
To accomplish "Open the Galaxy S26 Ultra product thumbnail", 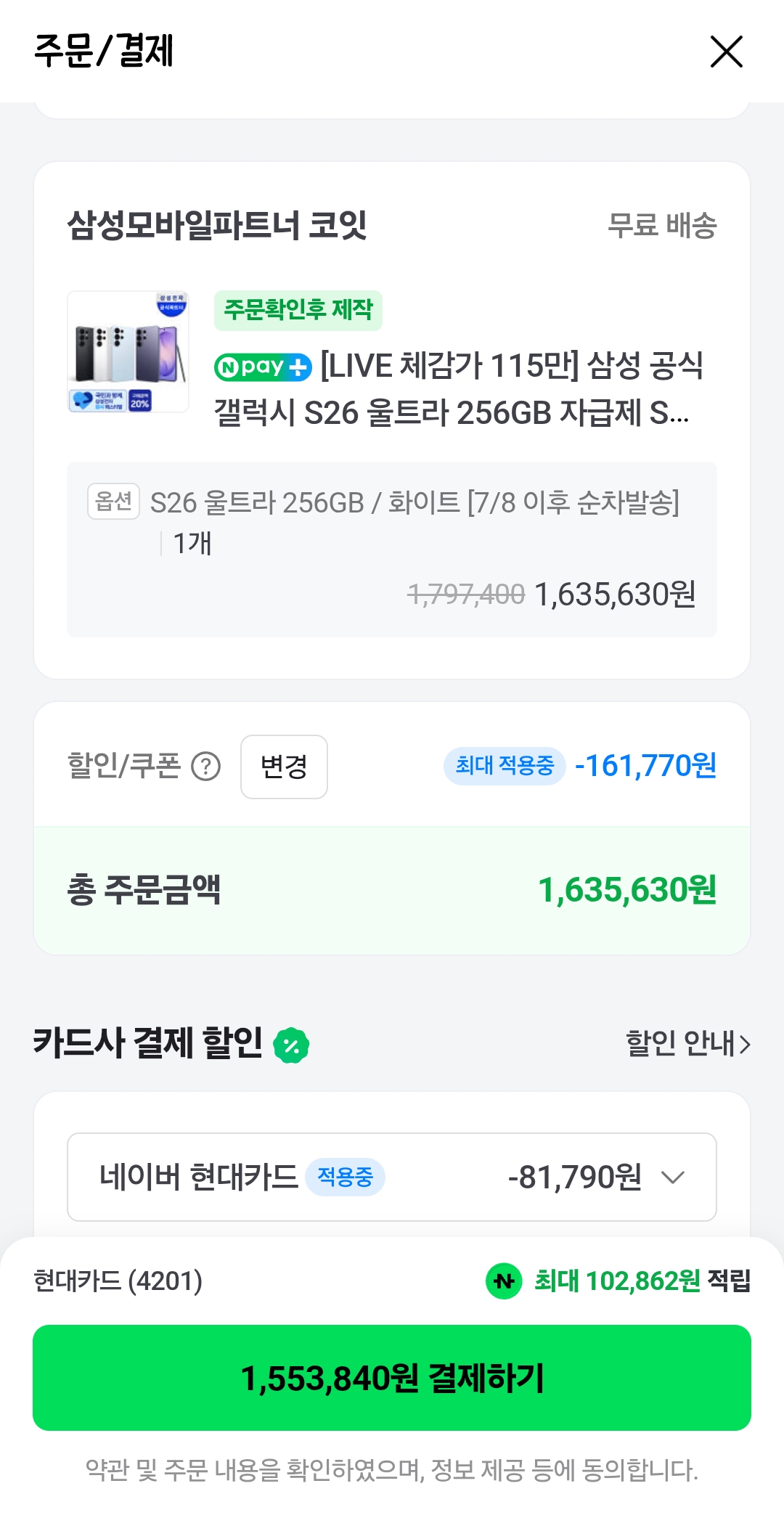I will pyautogui.click(x=128, y=352).
